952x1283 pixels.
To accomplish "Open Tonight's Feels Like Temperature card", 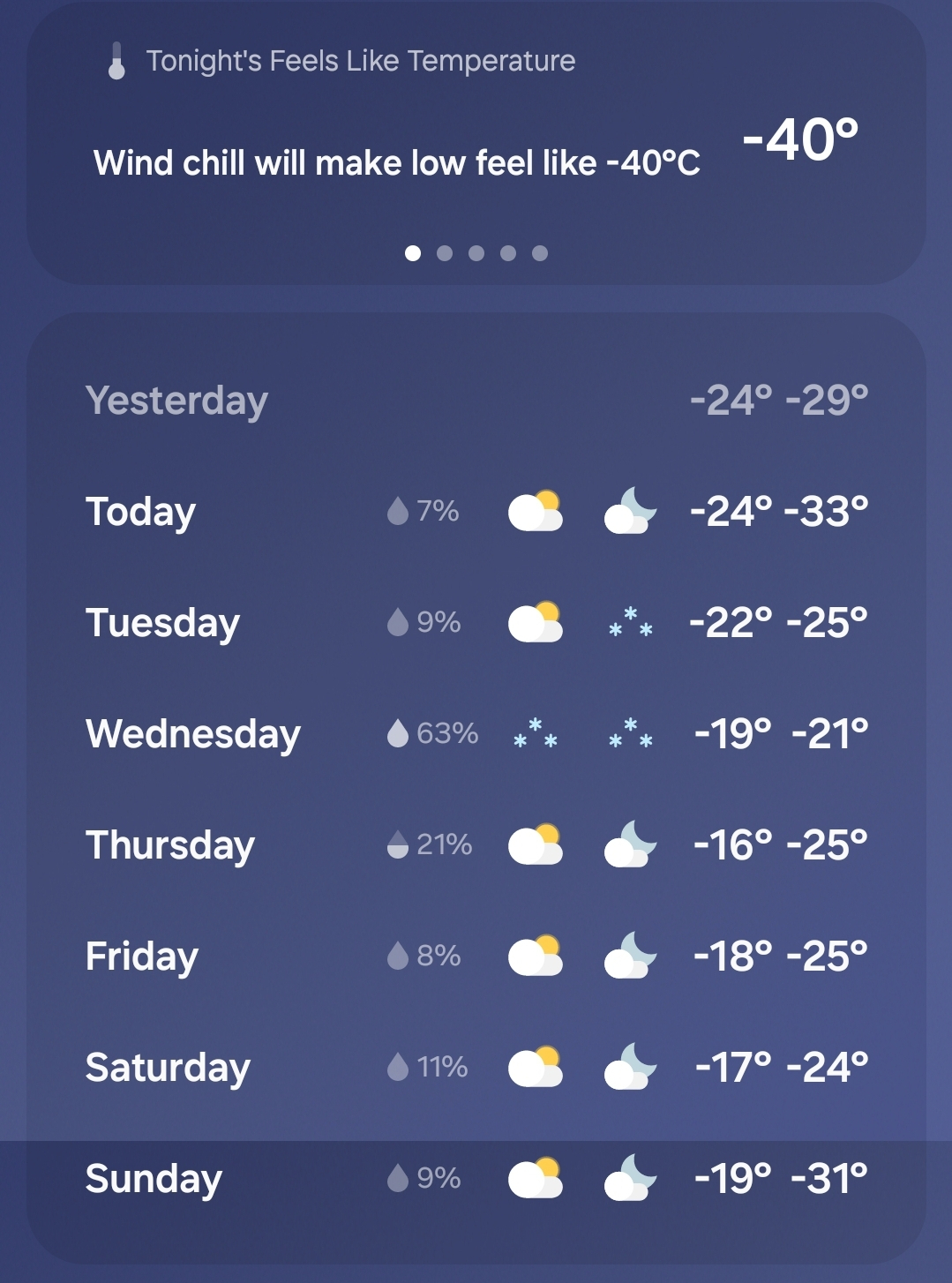I will click(476, 141).
